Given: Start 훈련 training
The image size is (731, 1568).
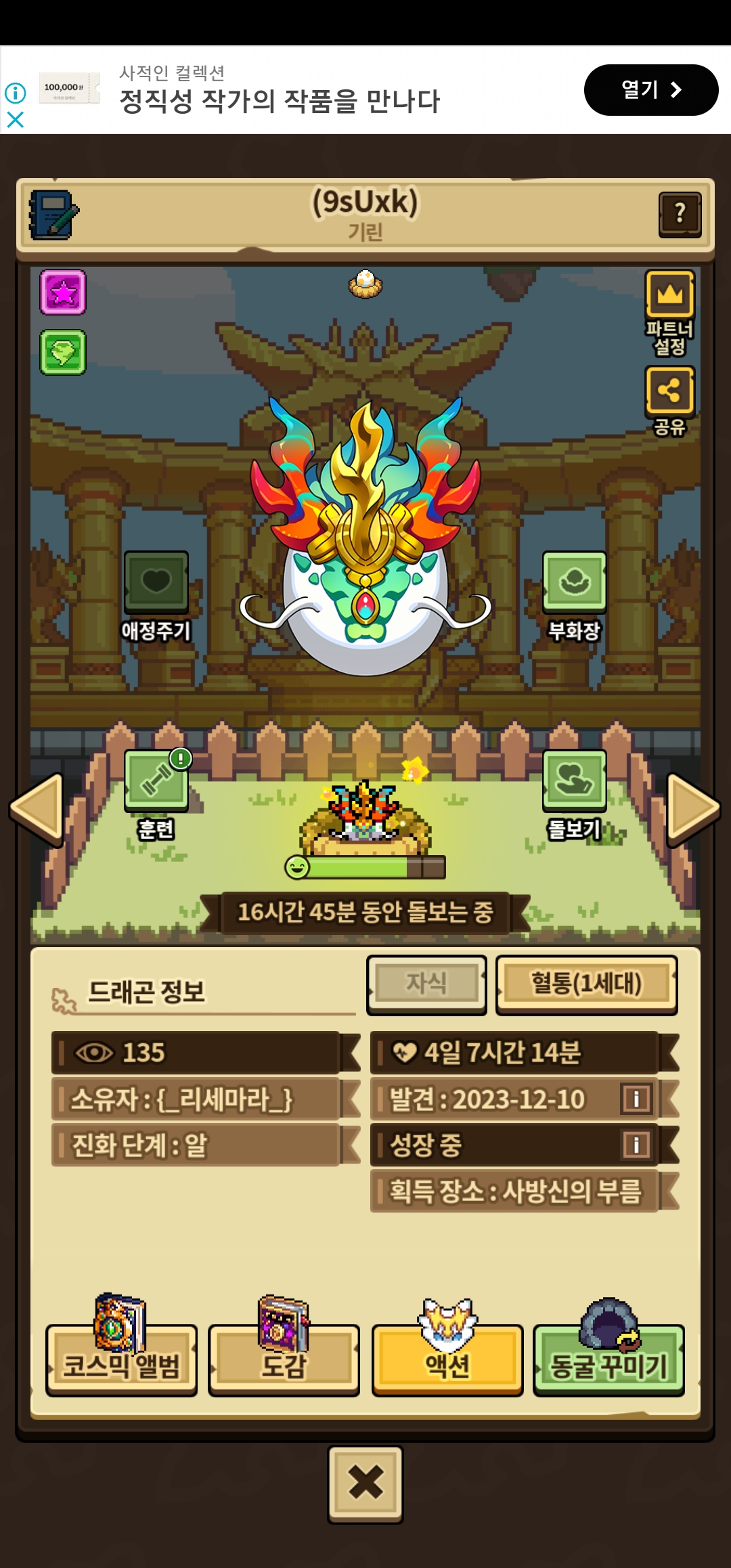Looking at the screenshot, I should click(x=156, y=781).
